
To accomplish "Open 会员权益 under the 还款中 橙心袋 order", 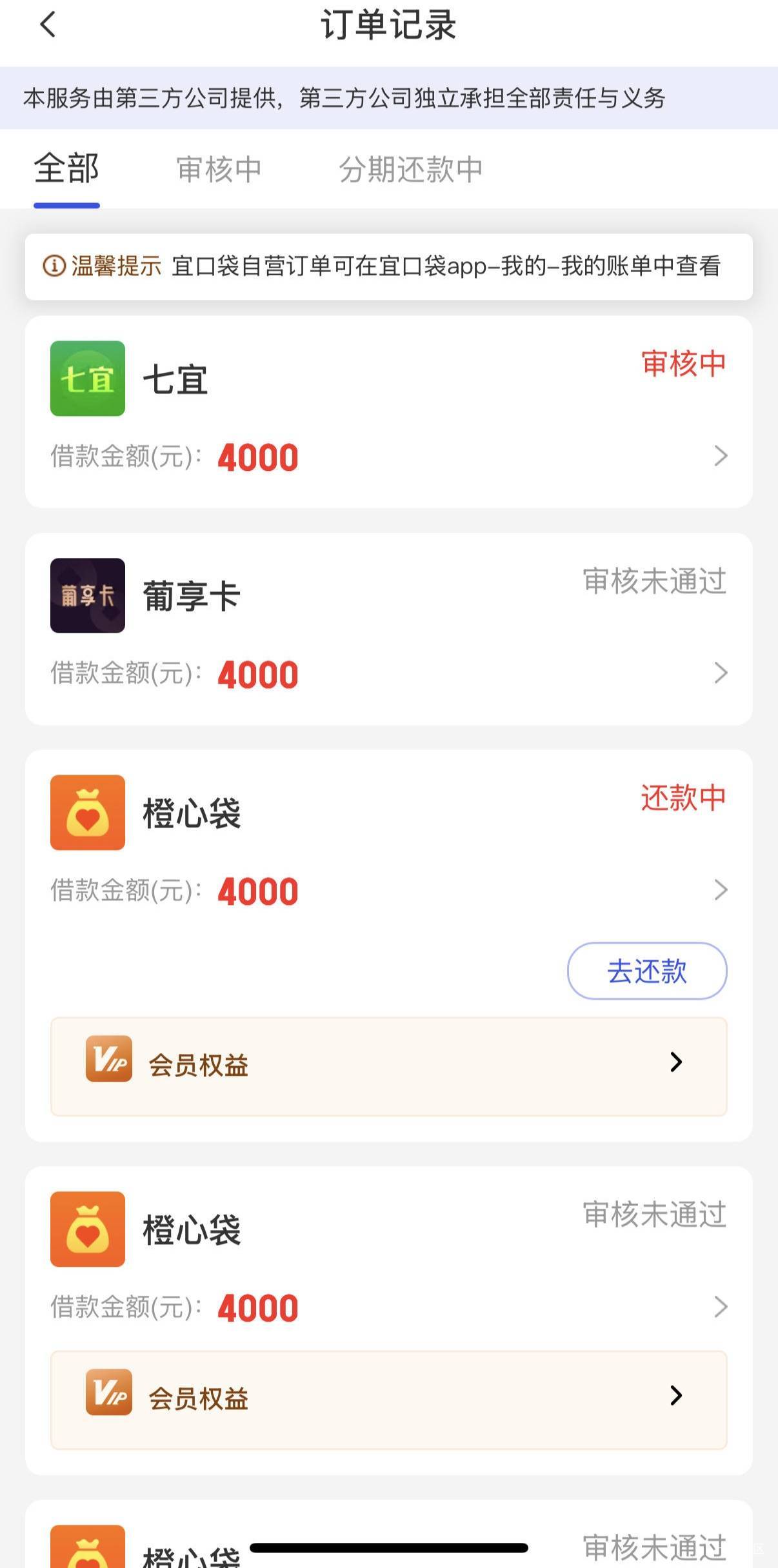I will [x=389, y=1067].
